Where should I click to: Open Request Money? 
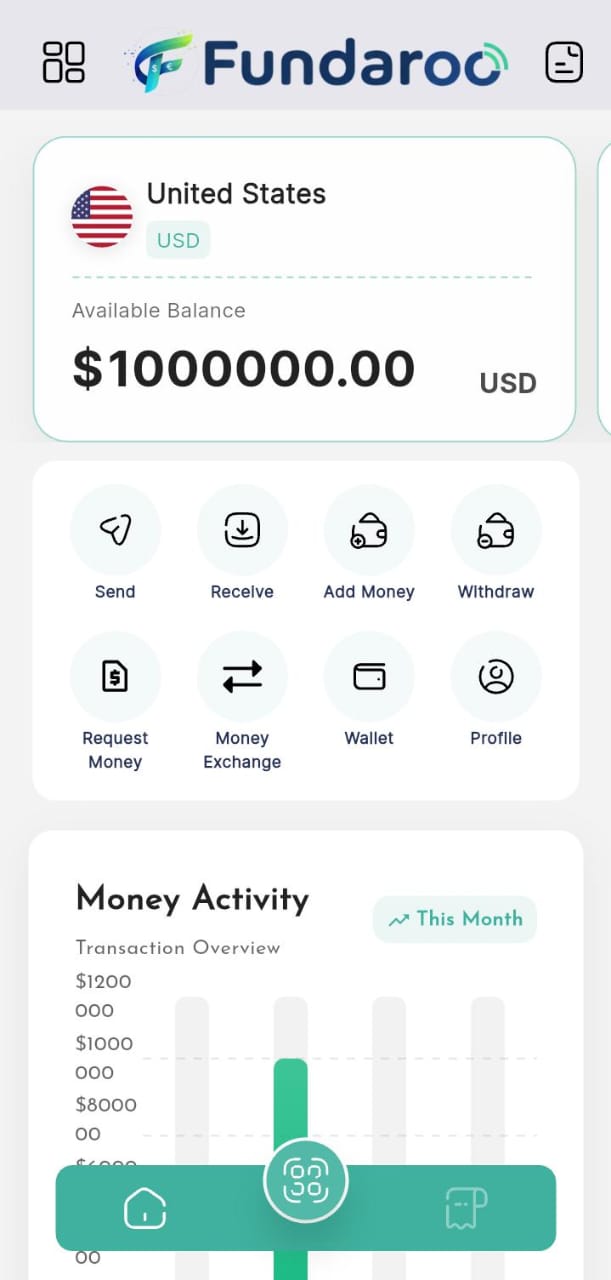[115, 677]
